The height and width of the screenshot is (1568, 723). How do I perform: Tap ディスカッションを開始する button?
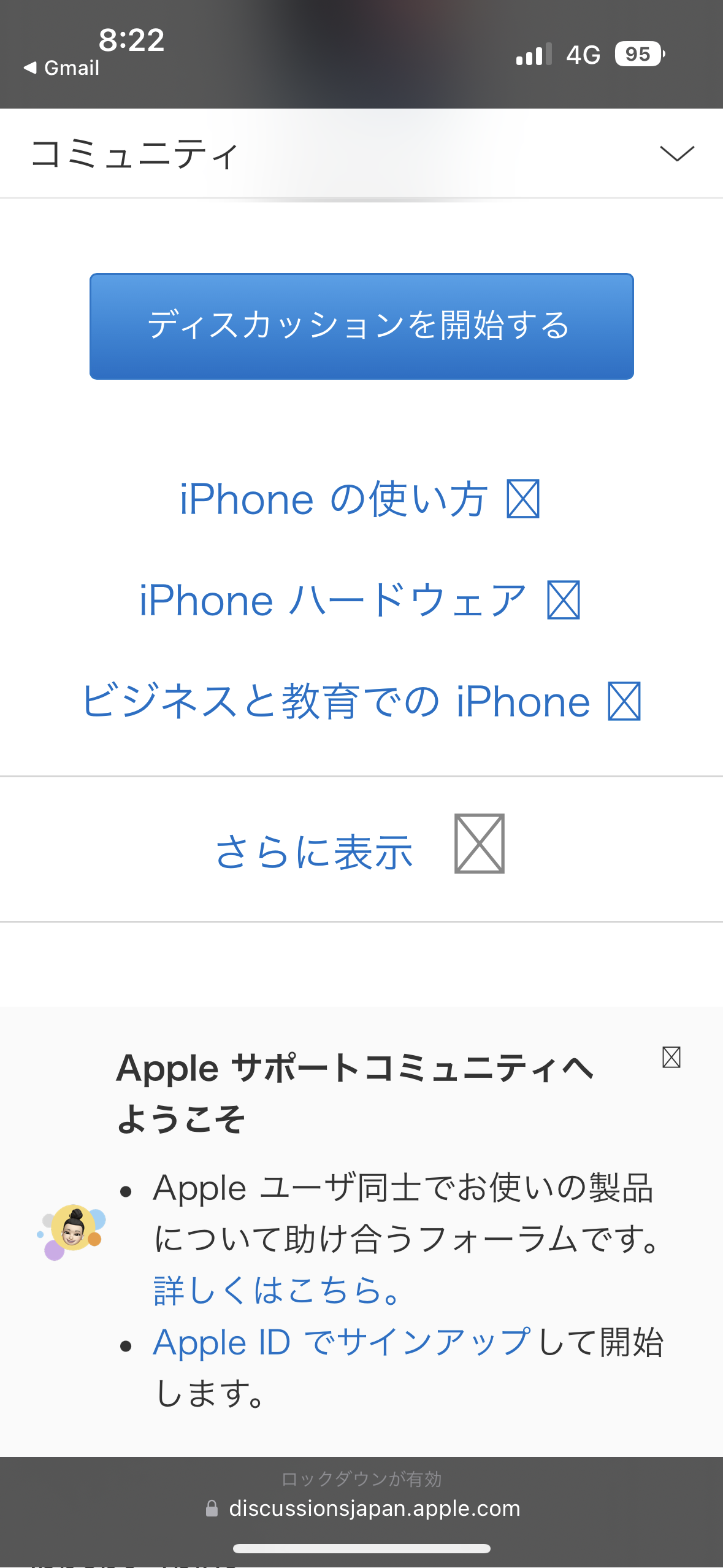coord(361,326)
